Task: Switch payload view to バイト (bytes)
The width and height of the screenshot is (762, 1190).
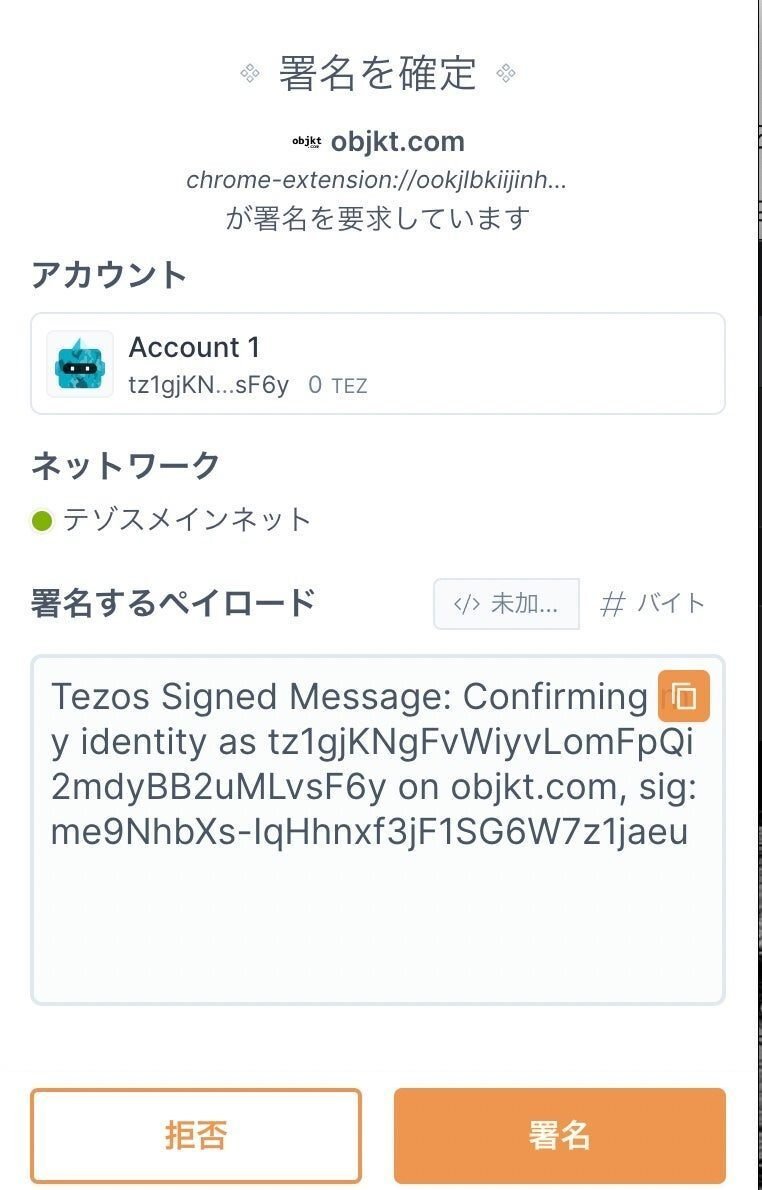Action: point(654,604)
